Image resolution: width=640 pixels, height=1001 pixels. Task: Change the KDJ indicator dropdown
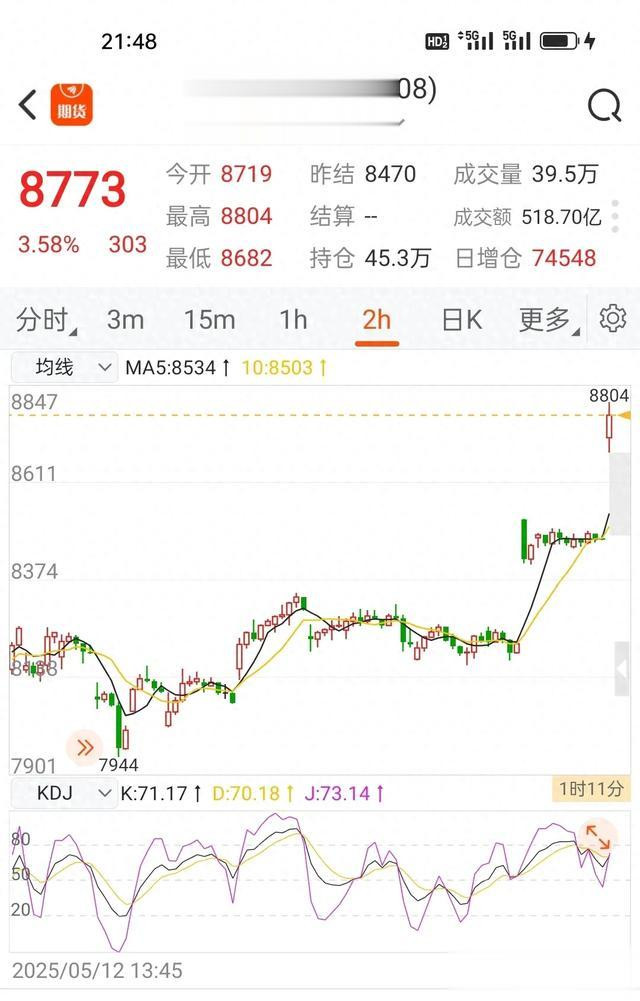coord(63,793)
